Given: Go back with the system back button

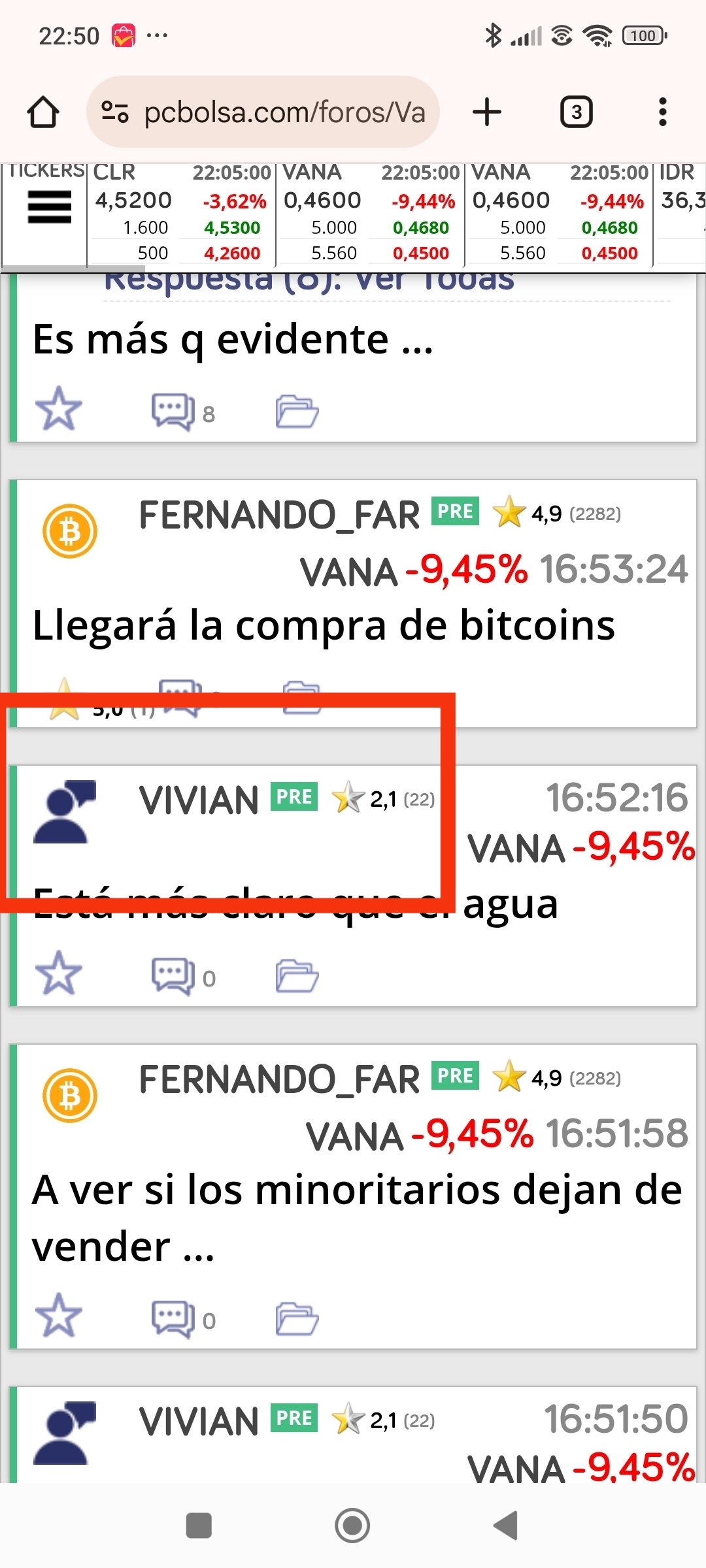Looking at the screenshot, I should click(505, 1526).
